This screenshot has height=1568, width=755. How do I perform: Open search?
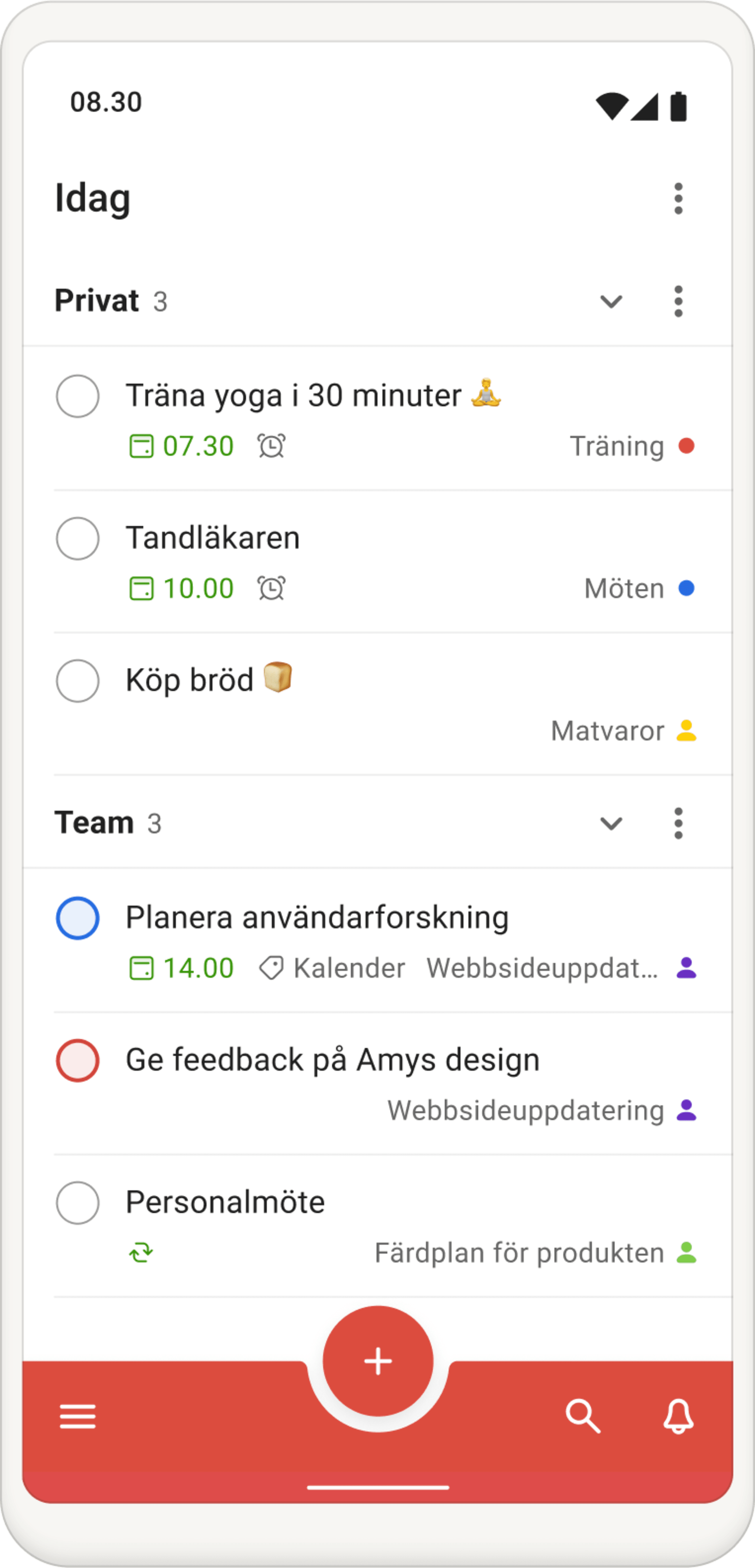pos(583,1416)
